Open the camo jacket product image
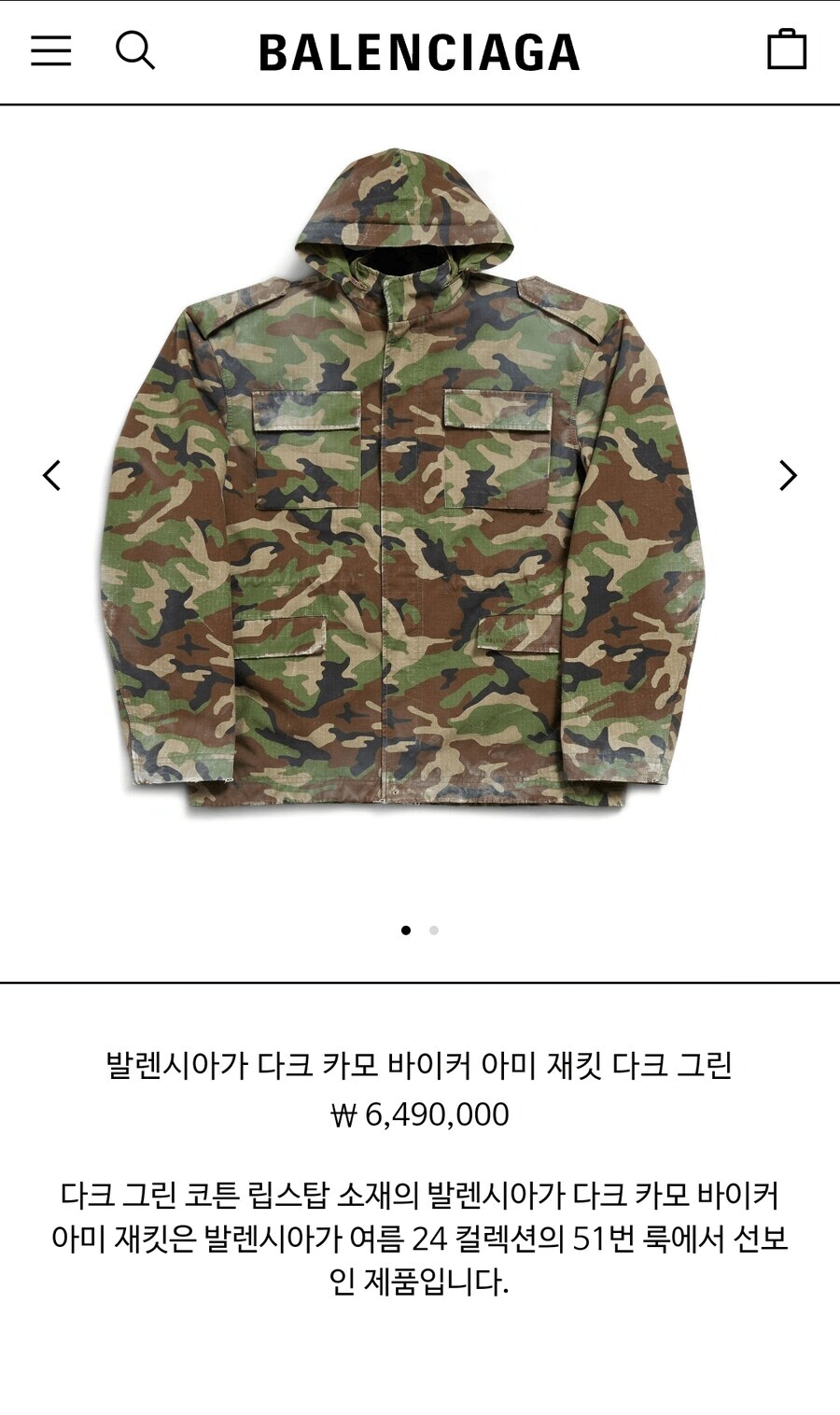The width and height of the screenshot is (840, 1415). [401, 485]
